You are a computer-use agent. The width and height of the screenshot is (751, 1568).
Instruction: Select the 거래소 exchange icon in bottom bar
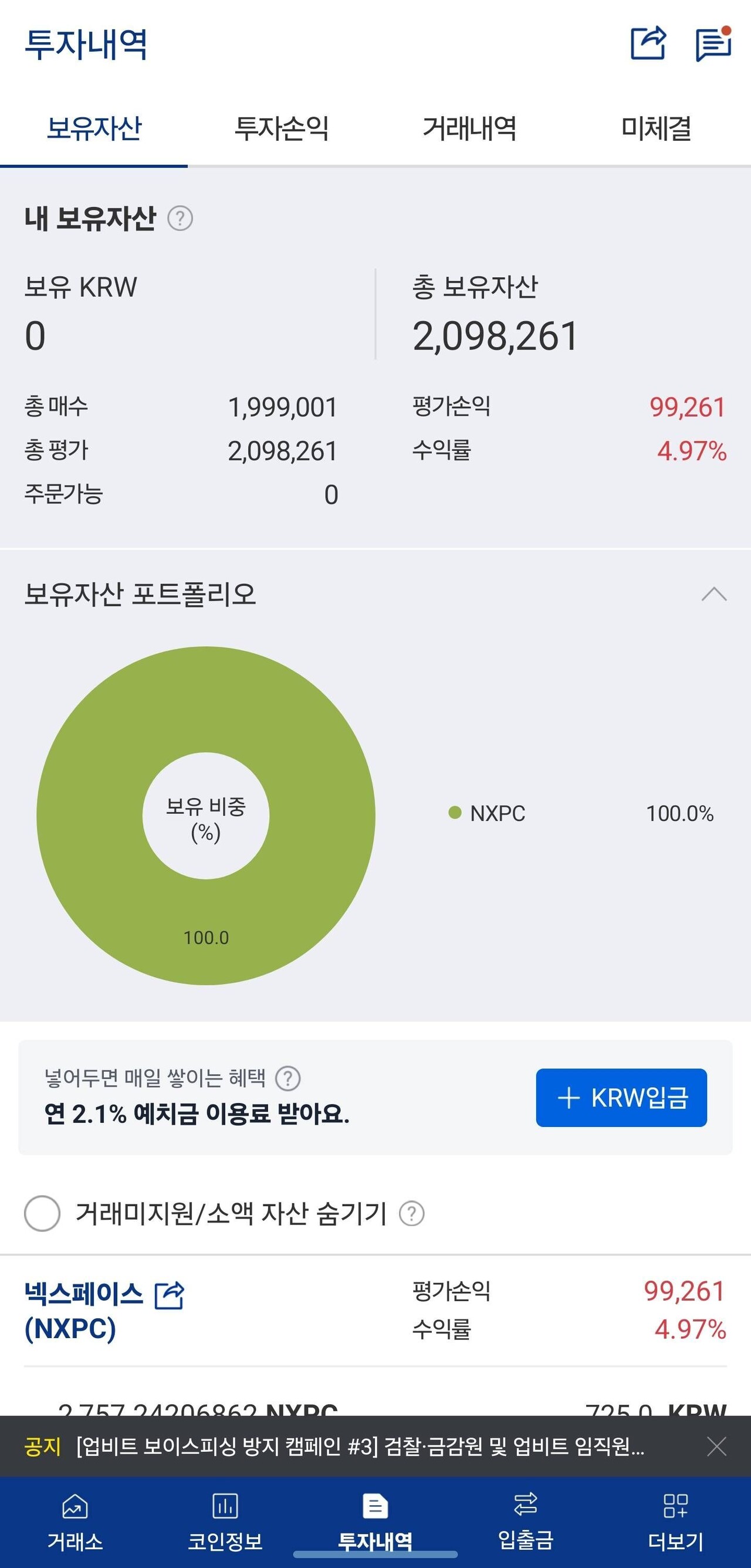(x=75, y=1503)
